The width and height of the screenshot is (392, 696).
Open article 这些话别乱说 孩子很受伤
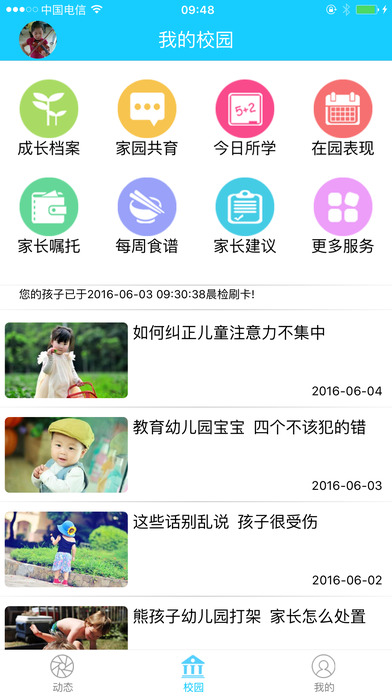(196, 549)
